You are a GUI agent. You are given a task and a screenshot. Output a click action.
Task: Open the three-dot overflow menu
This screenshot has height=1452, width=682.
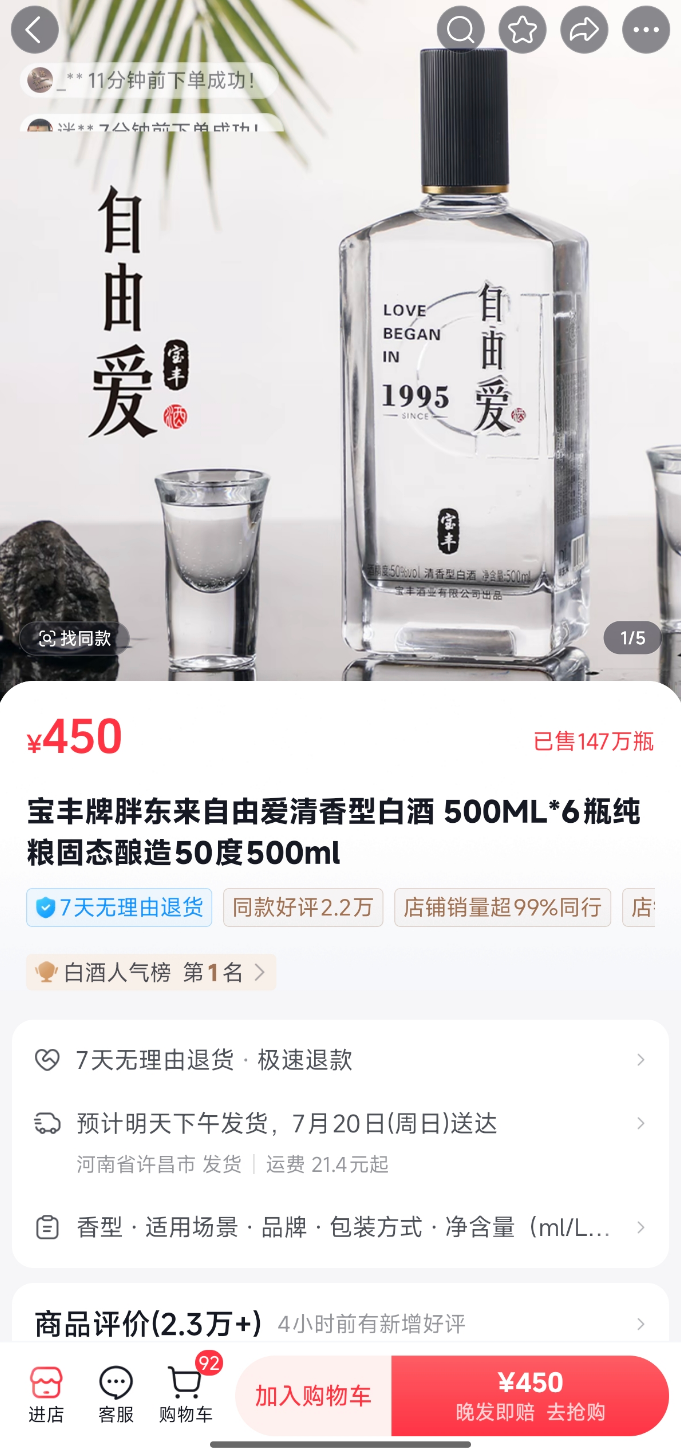pyautogui.click(x=646, y=30)
